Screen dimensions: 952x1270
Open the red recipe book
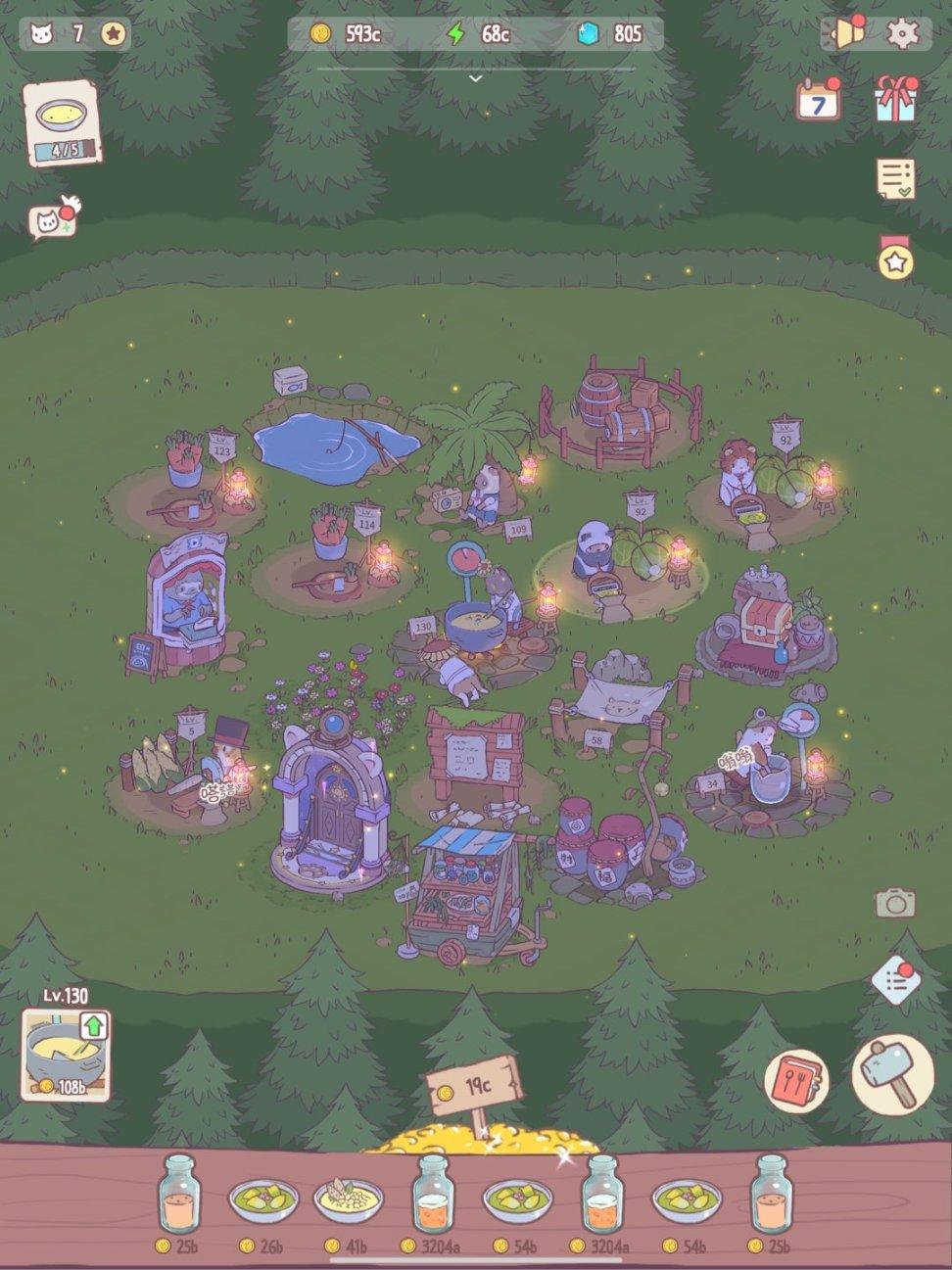point(796,1083)
